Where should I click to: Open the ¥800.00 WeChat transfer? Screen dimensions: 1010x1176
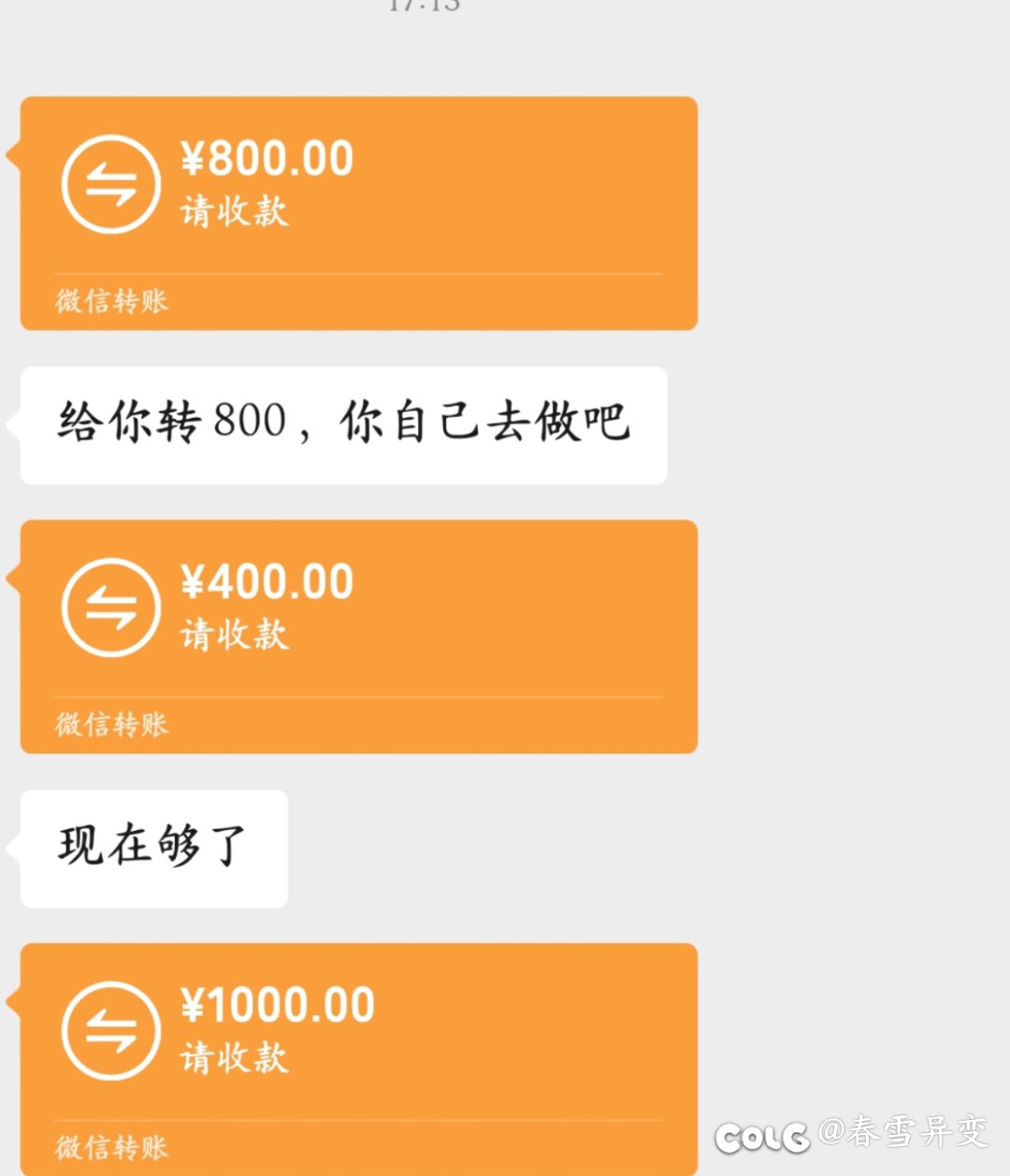[x=359, y=212]
